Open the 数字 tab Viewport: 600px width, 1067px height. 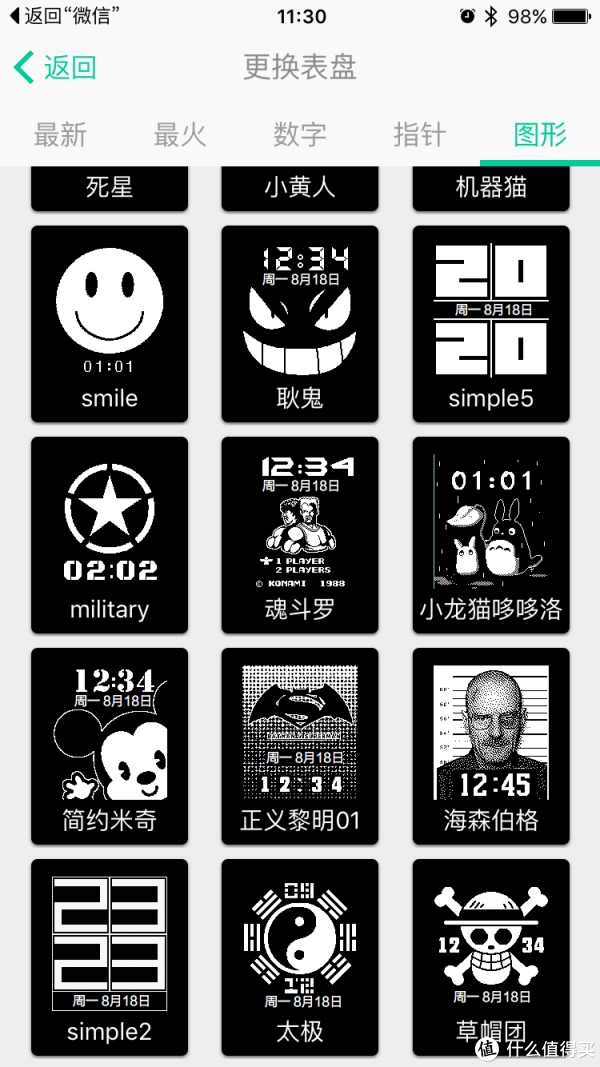pos(300,134)
